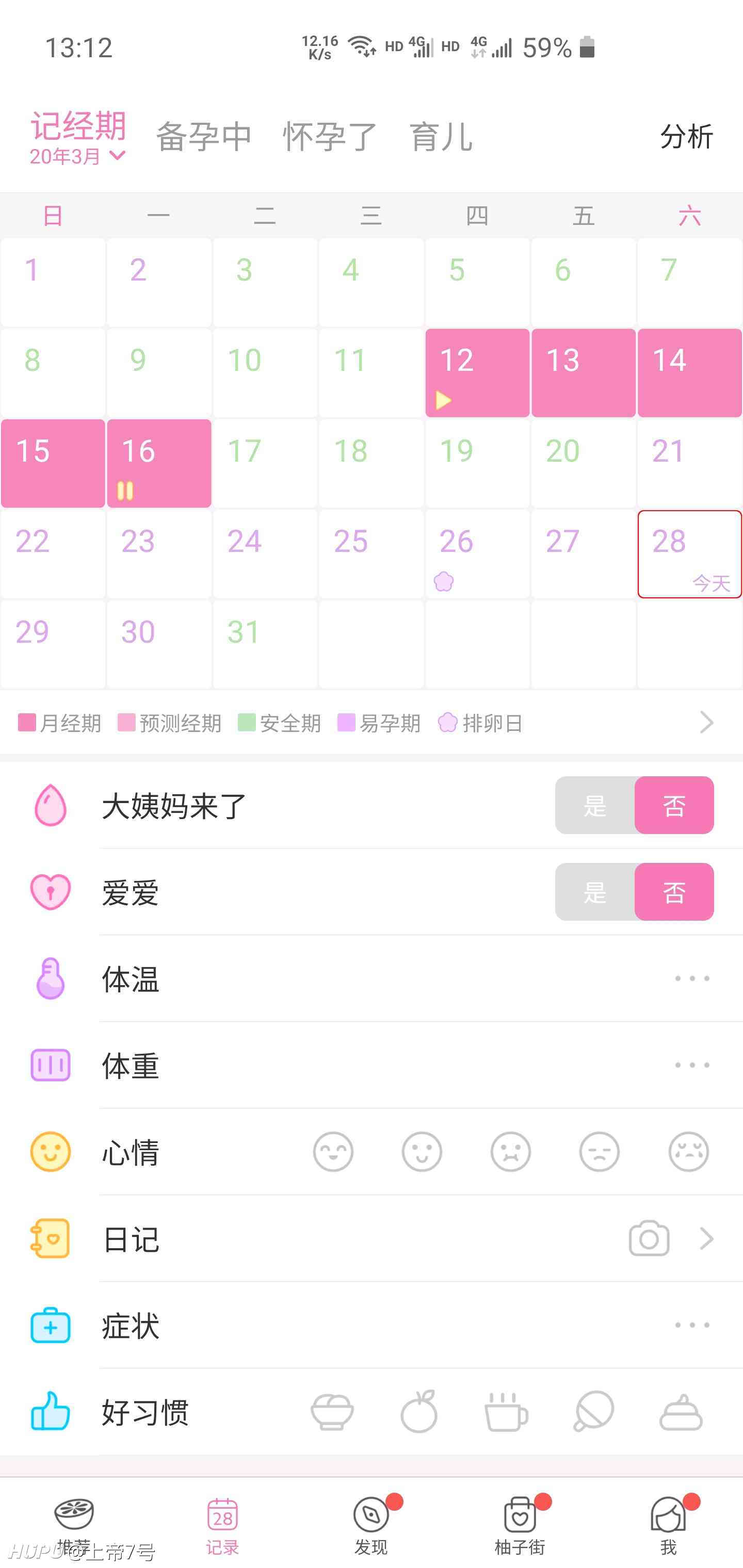Open the 症状 symptoms row
The width and height of the screenshot is (743, 1568).
372,1325
